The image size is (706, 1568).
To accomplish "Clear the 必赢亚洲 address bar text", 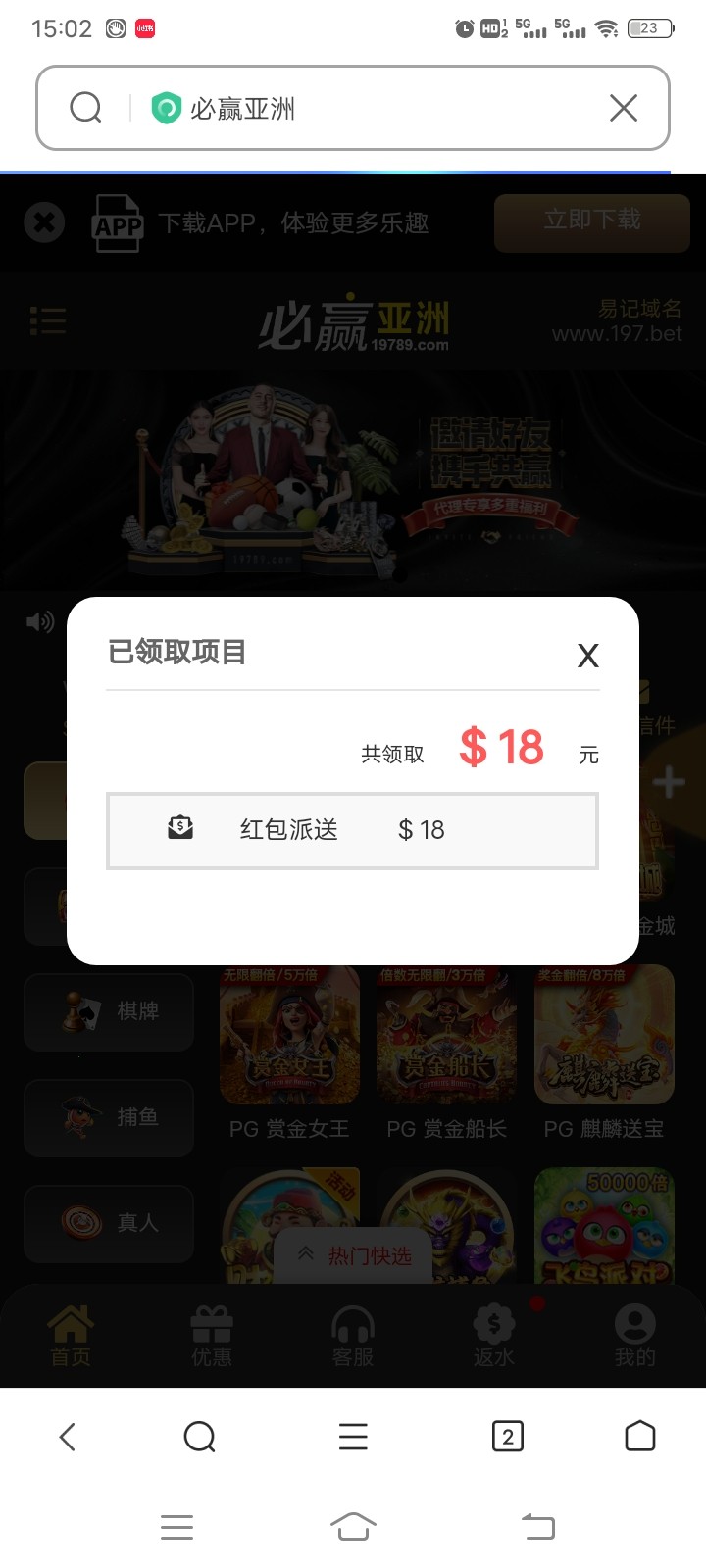I will [x=624, y=108].
